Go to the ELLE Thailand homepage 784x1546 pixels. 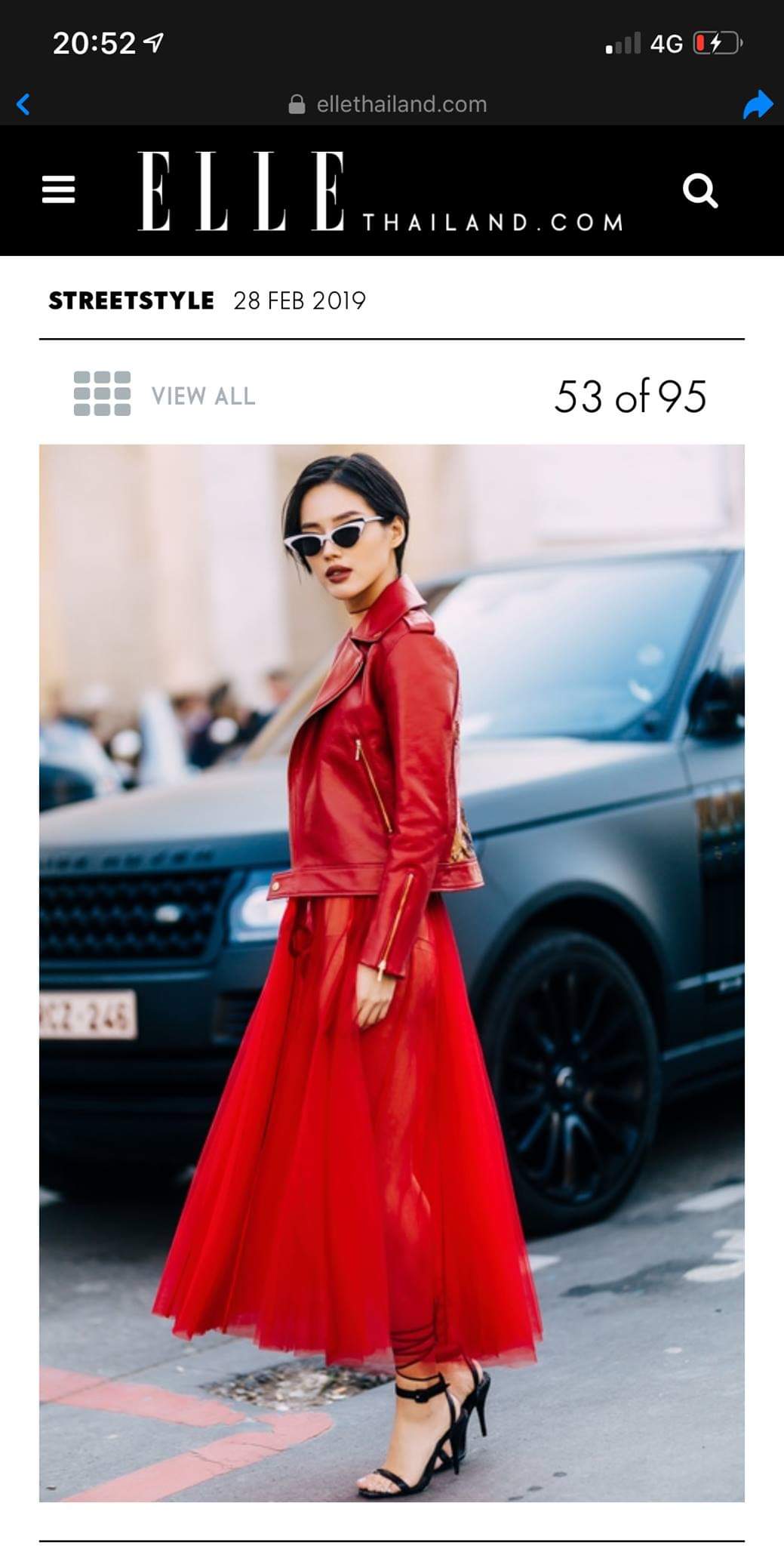(x=380, y=192)
